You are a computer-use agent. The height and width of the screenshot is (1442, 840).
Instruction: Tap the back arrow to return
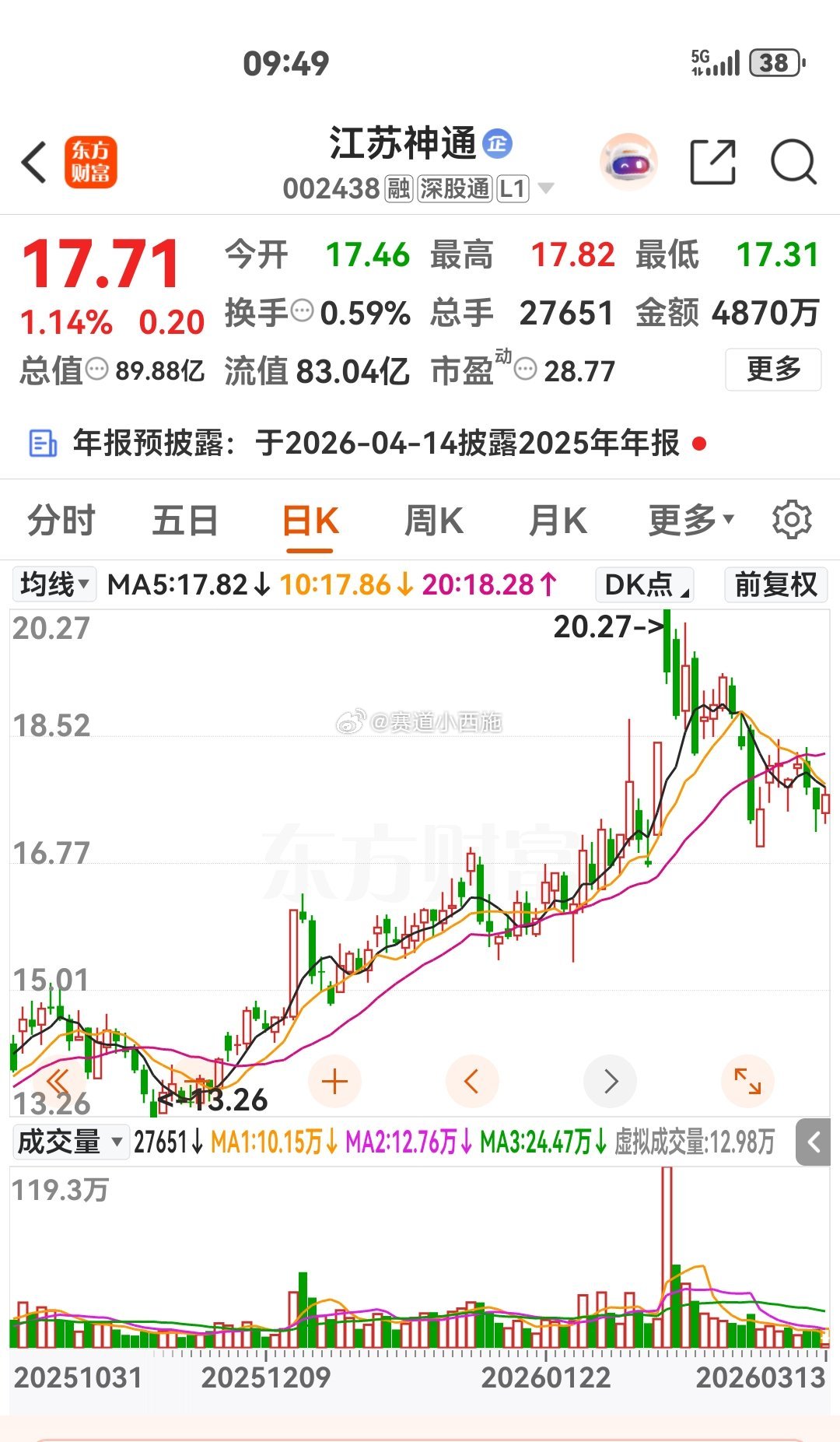click(33, 160)
